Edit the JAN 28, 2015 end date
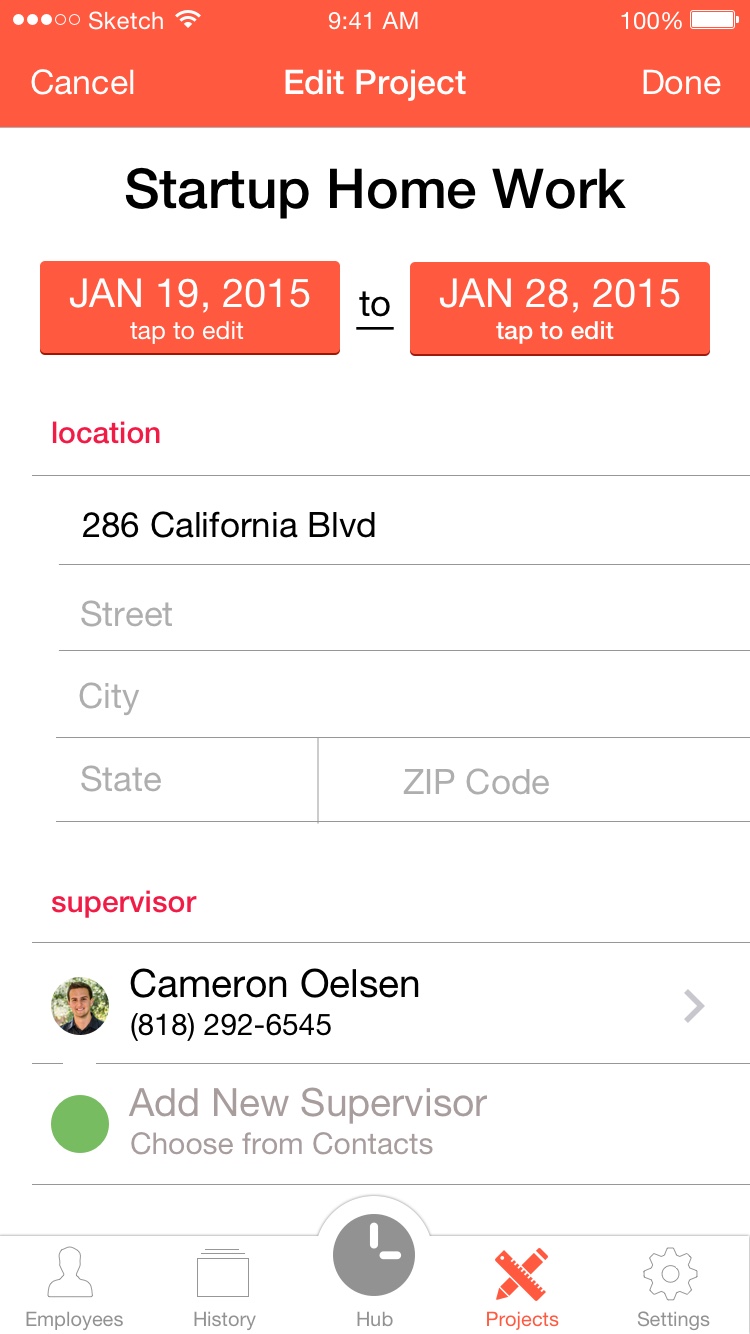This screenshot has height=1334, width=750. pyautogui.click(x=560, y=308)
